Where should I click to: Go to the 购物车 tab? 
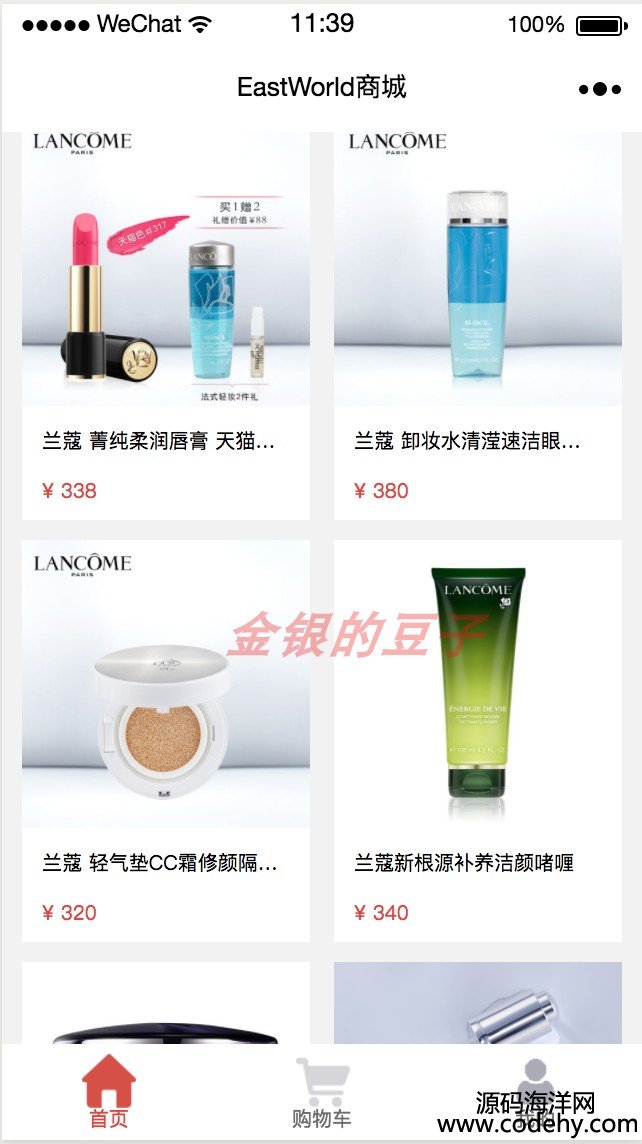tap(322, 1095)
